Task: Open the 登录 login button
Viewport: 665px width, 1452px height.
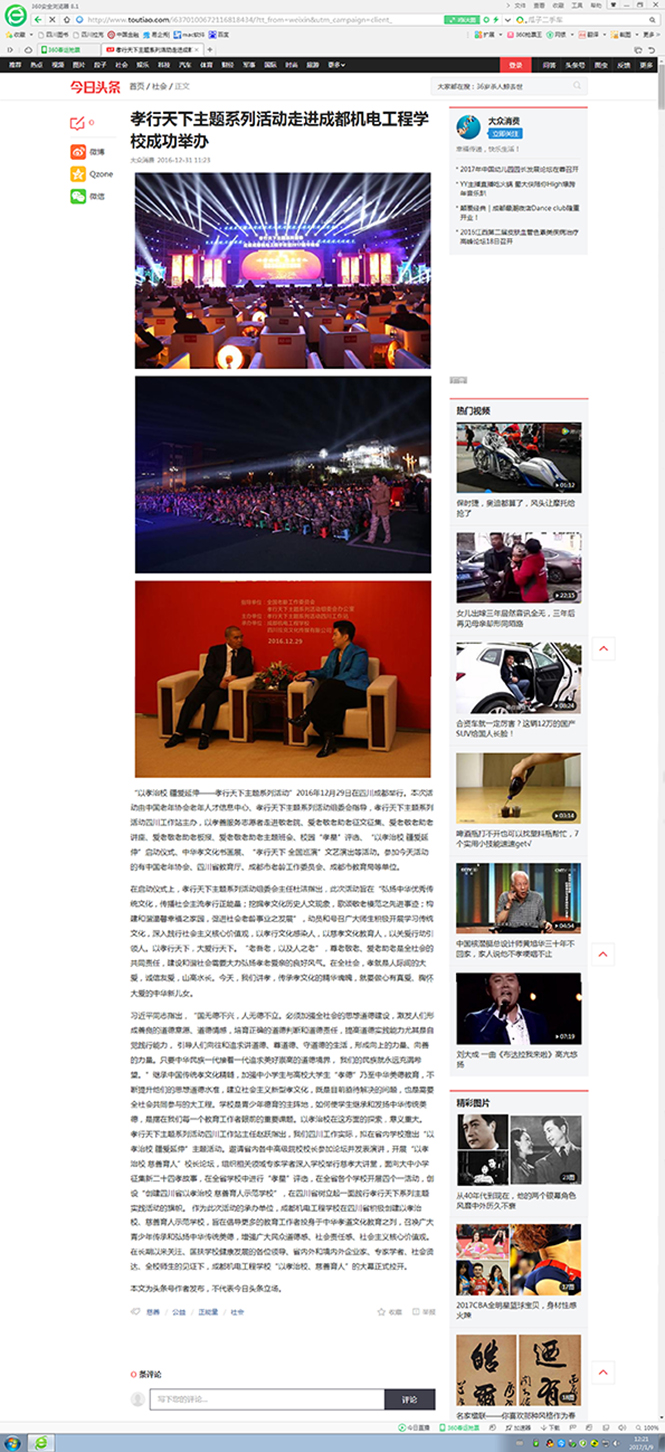Action: [x=515, y=64]
